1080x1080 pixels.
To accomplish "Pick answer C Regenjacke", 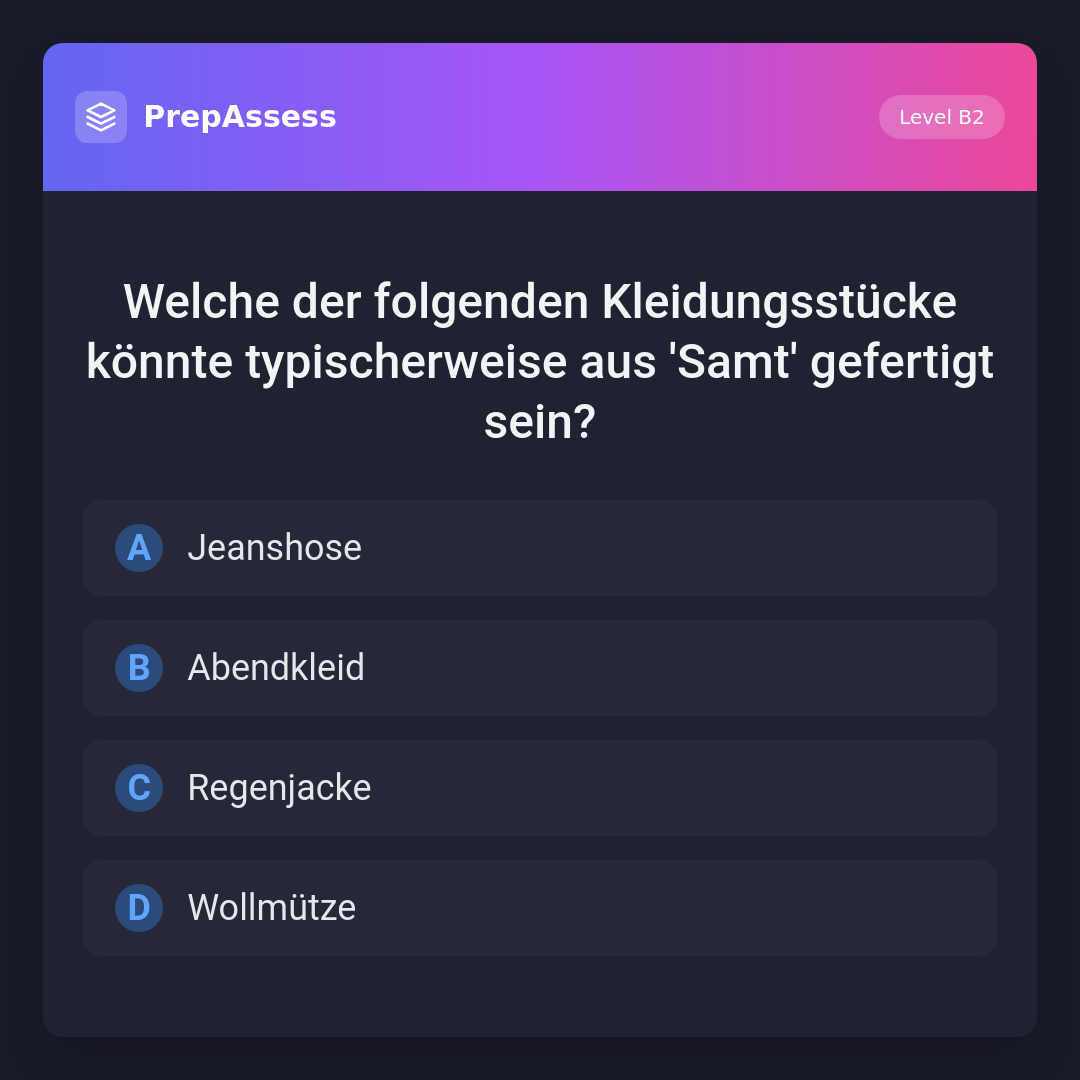I will tap(539, 788).
